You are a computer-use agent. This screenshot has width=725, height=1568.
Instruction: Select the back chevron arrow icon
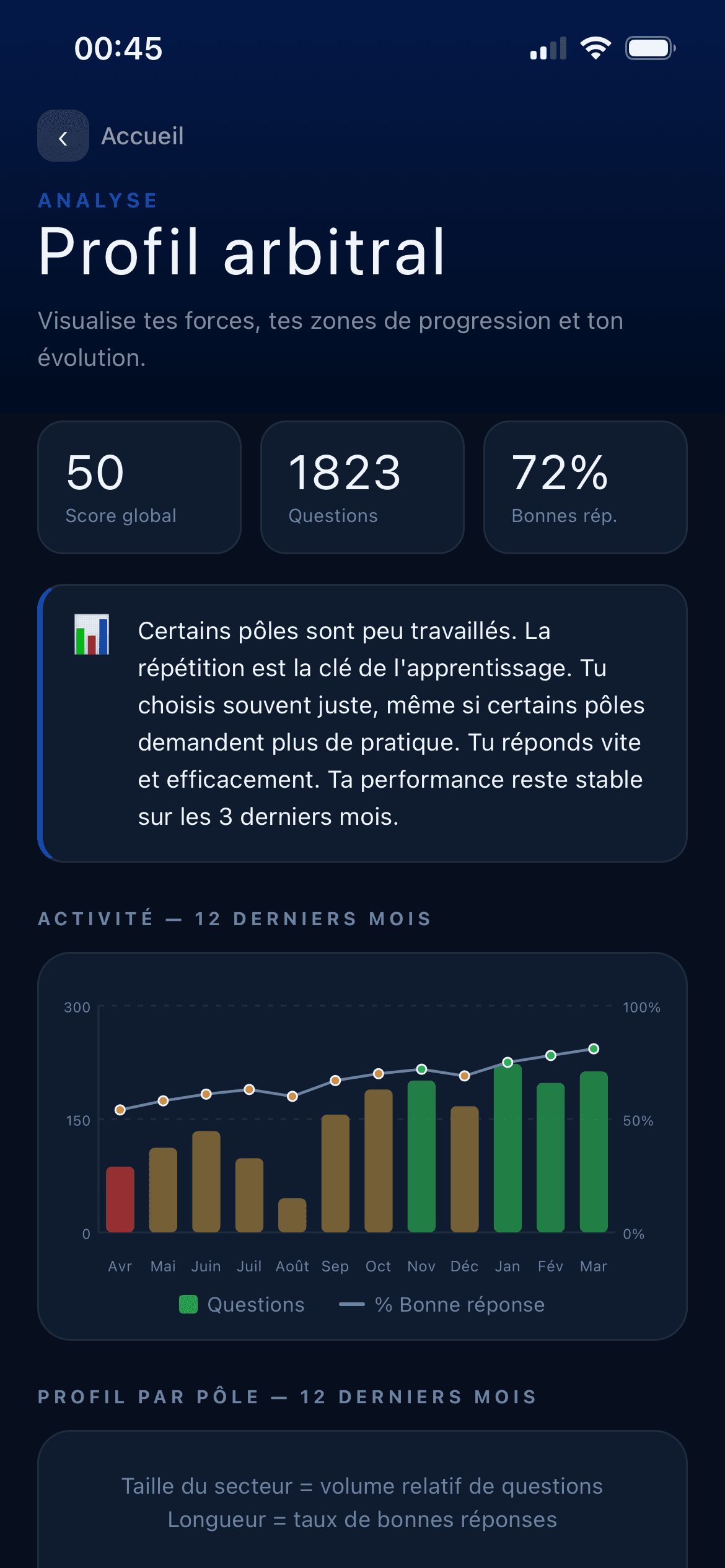(x=63, y=137)
